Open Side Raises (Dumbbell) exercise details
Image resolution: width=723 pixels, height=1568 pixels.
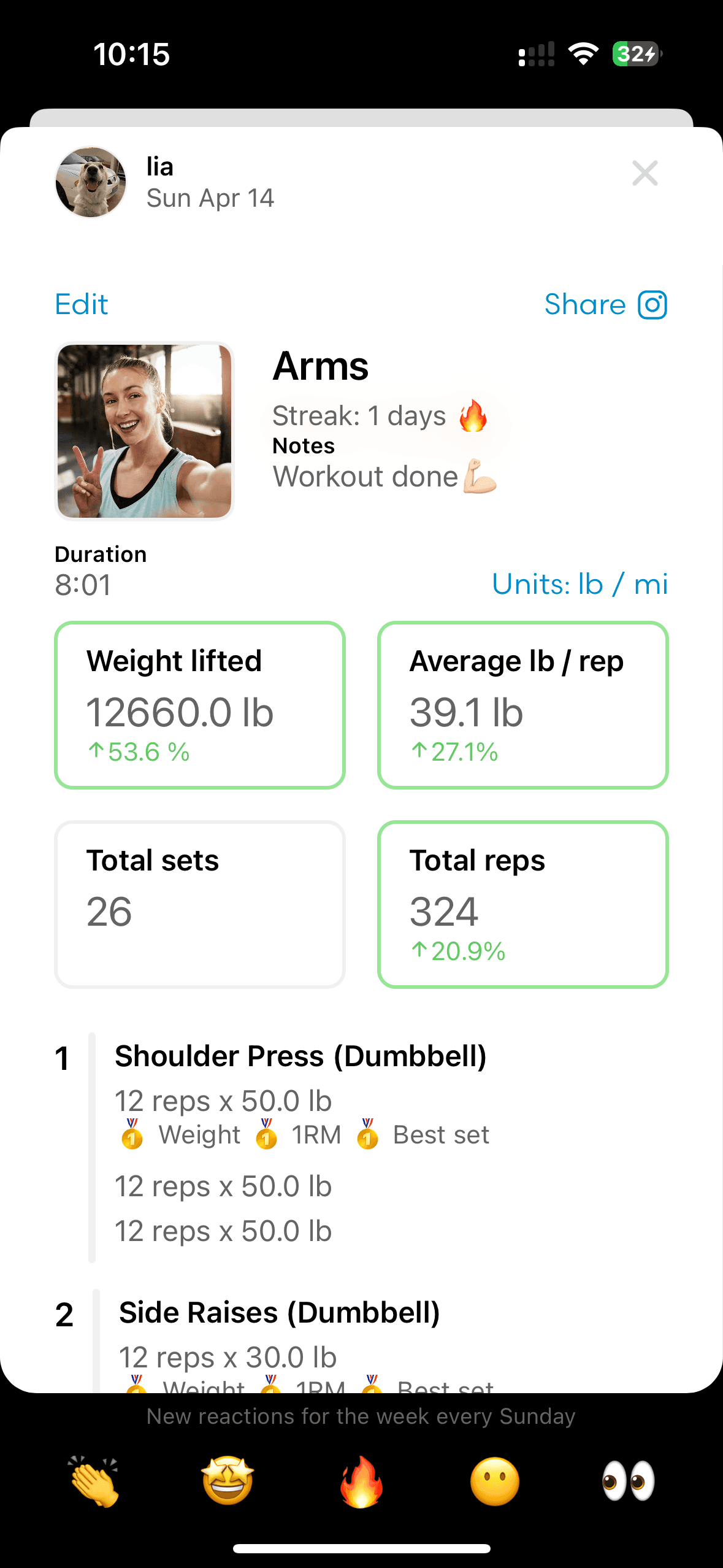point(280,1313)
